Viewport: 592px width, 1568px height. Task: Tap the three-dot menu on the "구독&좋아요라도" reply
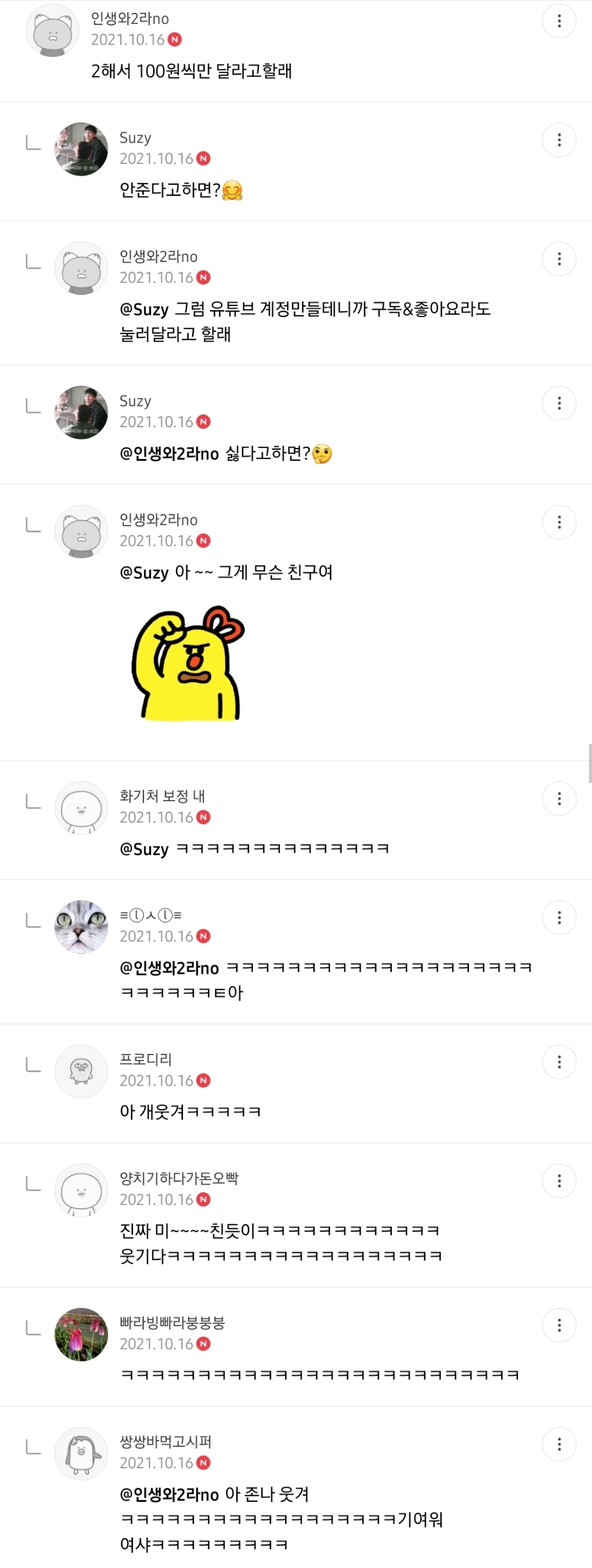pyautogui.click(x=559, y=259)
